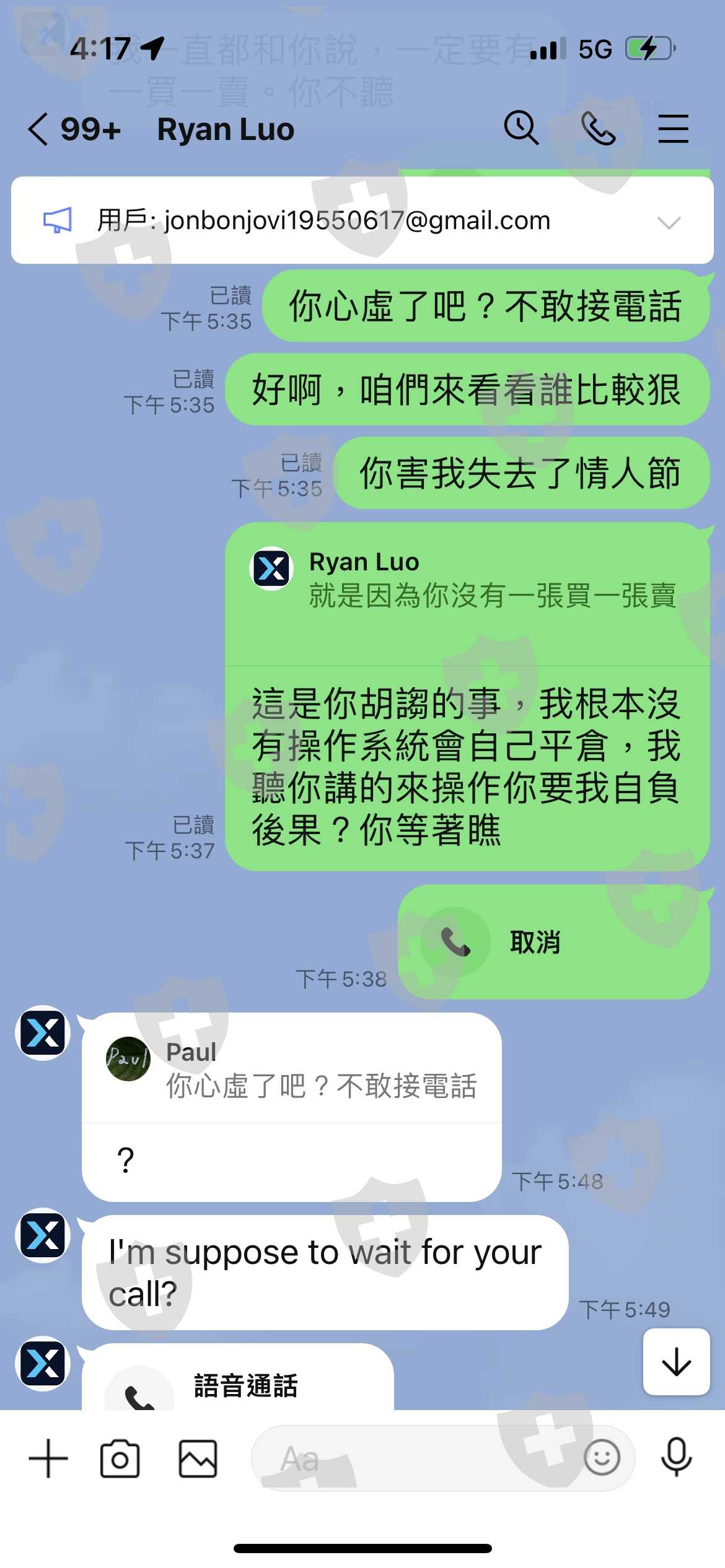Open the emoji and sticker picker
This screenshot has width=725, height=1568.
pyautogui.click(x=602, y=1457)
